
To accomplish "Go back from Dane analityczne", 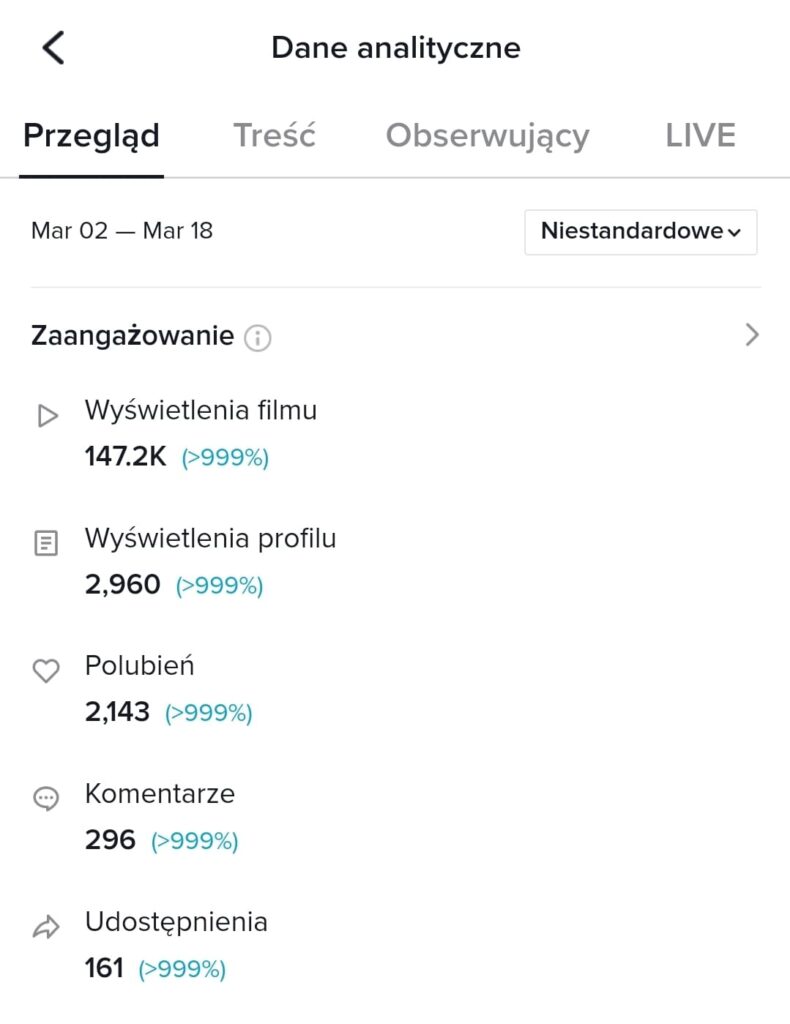I will (53, 47).
